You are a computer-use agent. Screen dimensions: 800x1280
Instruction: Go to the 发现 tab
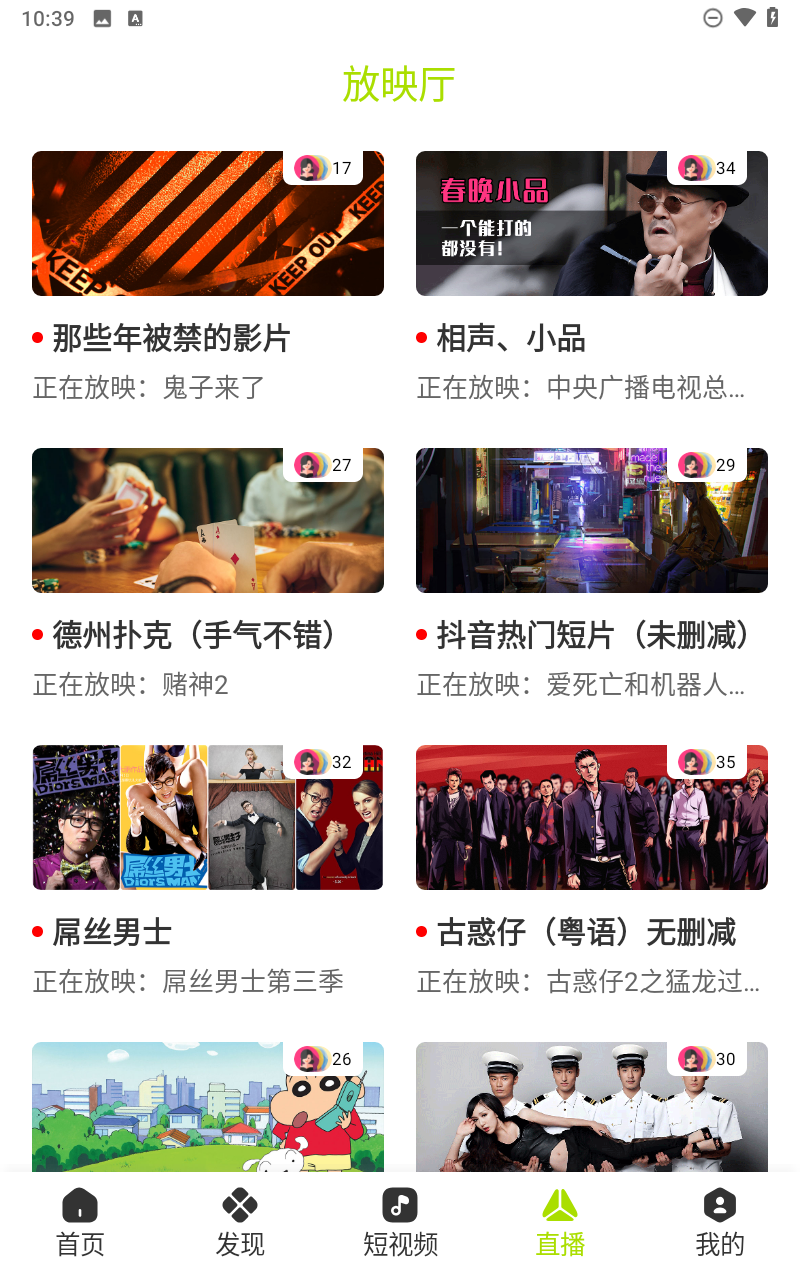240,1222
